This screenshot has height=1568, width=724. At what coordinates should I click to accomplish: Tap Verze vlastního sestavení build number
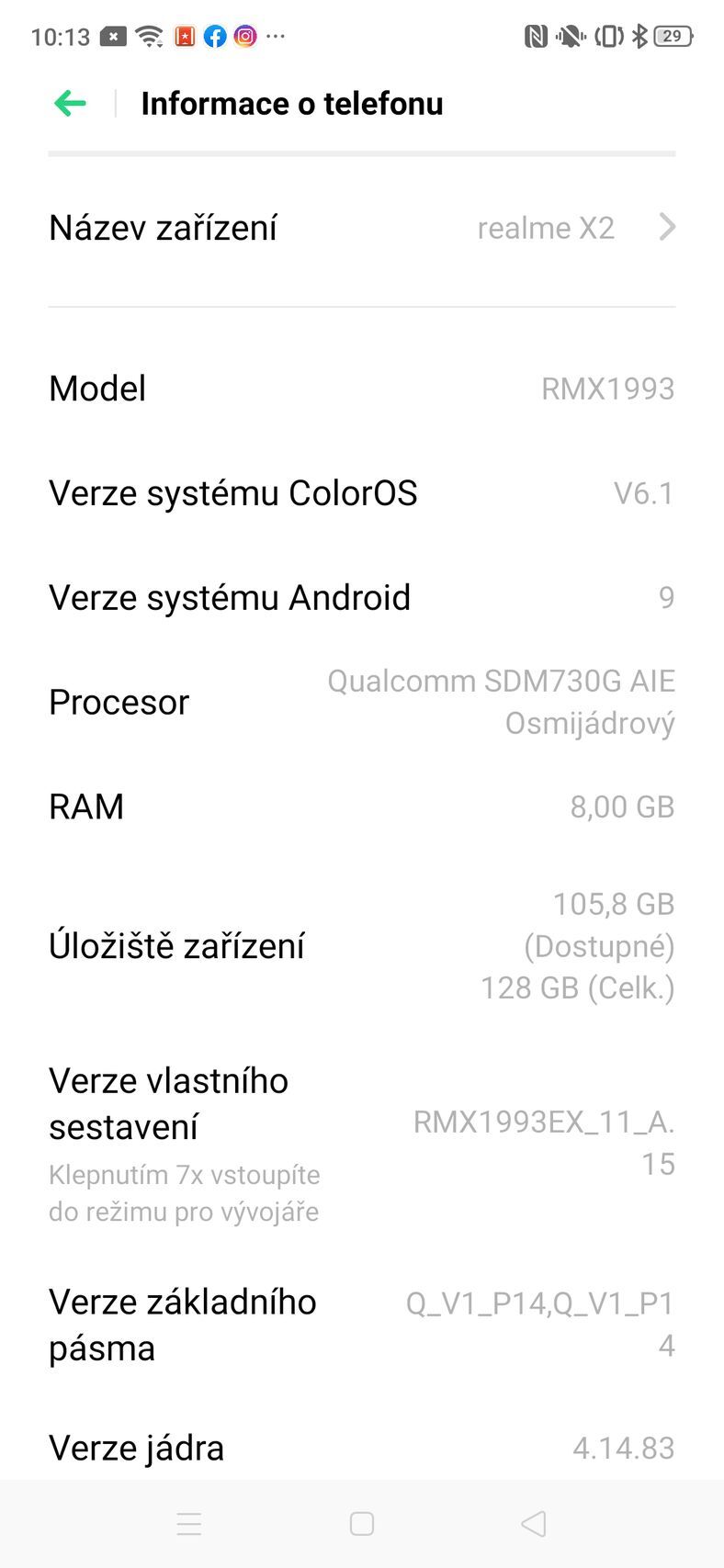tap(361, 1144)
